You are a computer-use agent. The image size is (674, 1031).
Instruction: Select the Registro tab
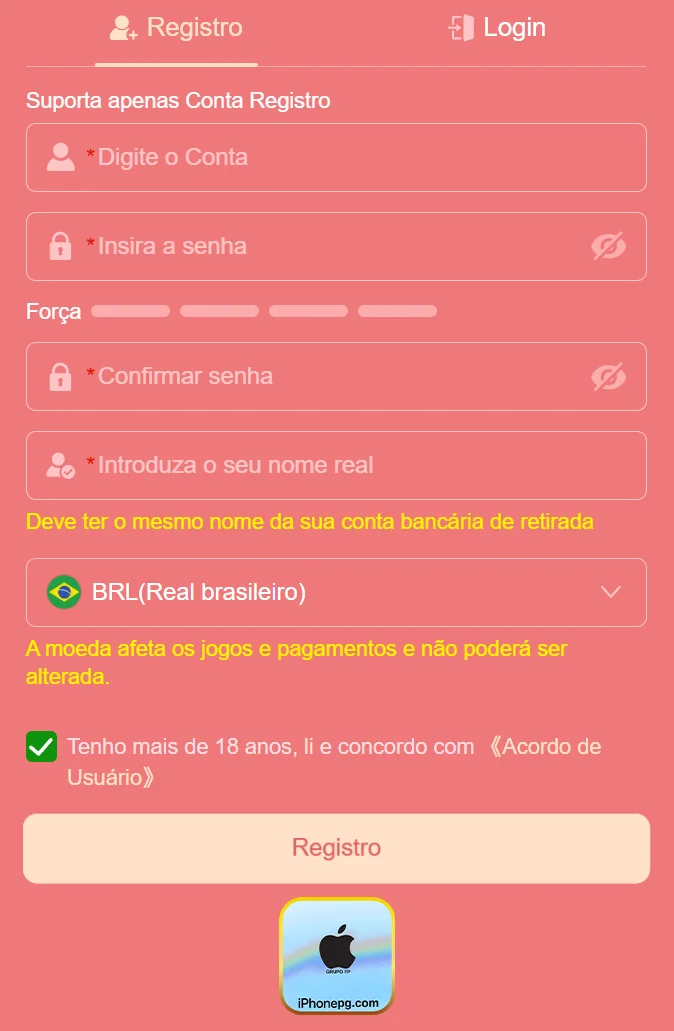177,28
